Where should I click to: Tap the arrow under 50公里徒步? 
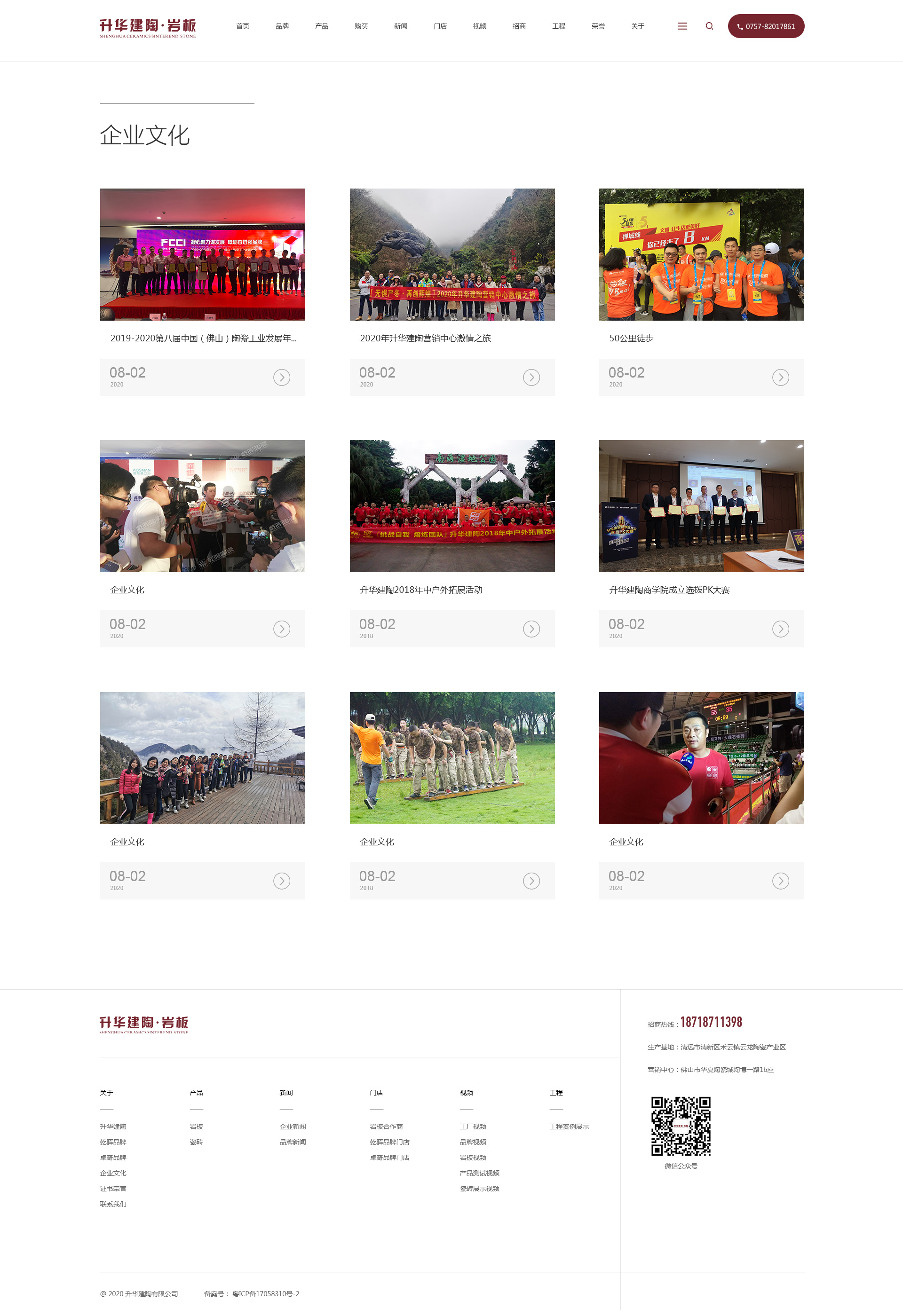[780, 378]
